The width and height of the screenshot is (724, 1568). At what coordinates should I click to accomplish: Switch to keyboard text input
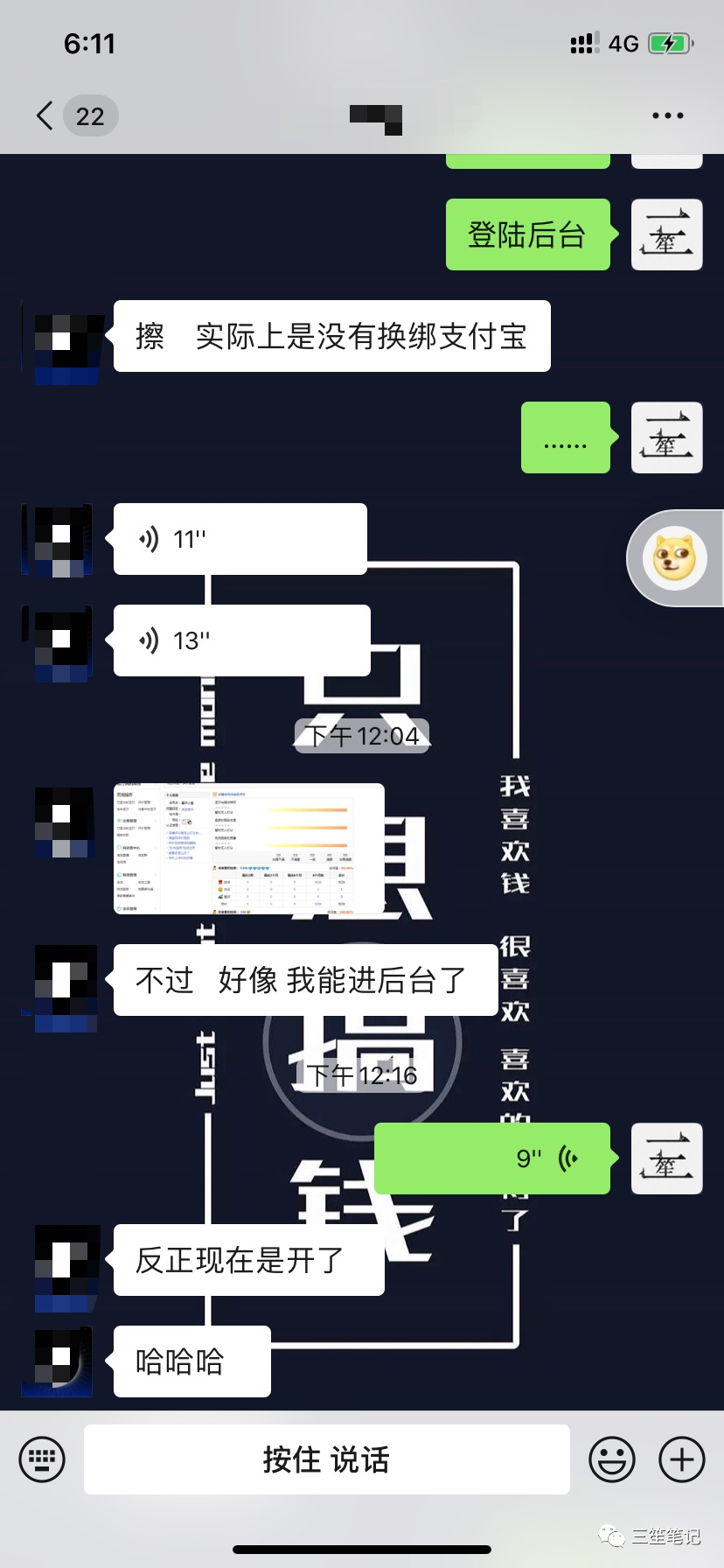[42, 1459]
